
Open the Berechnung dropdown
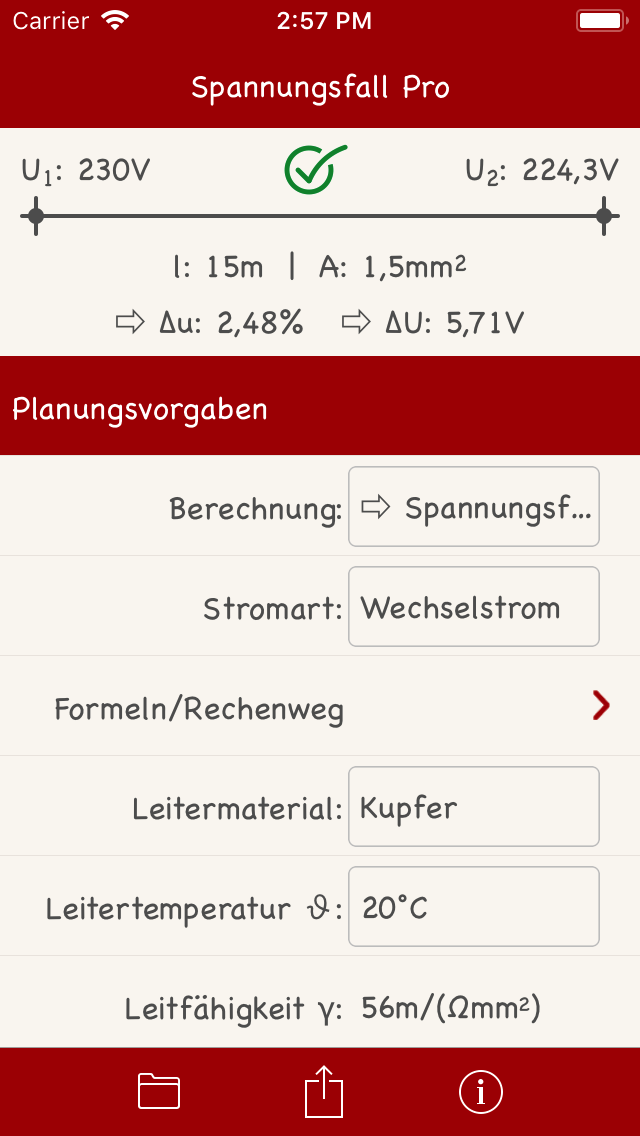(x=474, y=506)
